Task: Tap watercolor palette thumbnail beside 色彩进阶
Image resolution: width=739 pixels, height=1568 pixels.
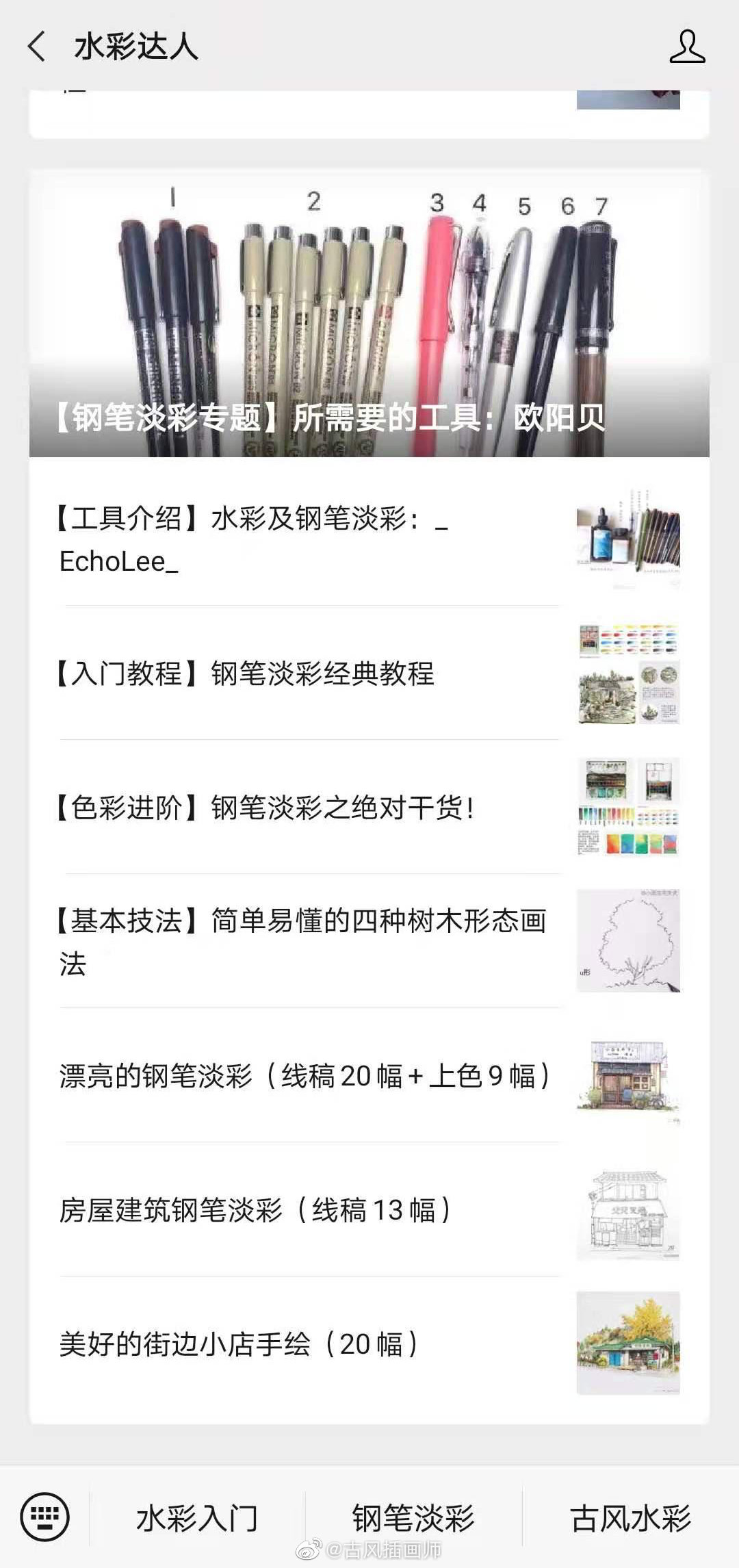Action: (x=627, y=808)
